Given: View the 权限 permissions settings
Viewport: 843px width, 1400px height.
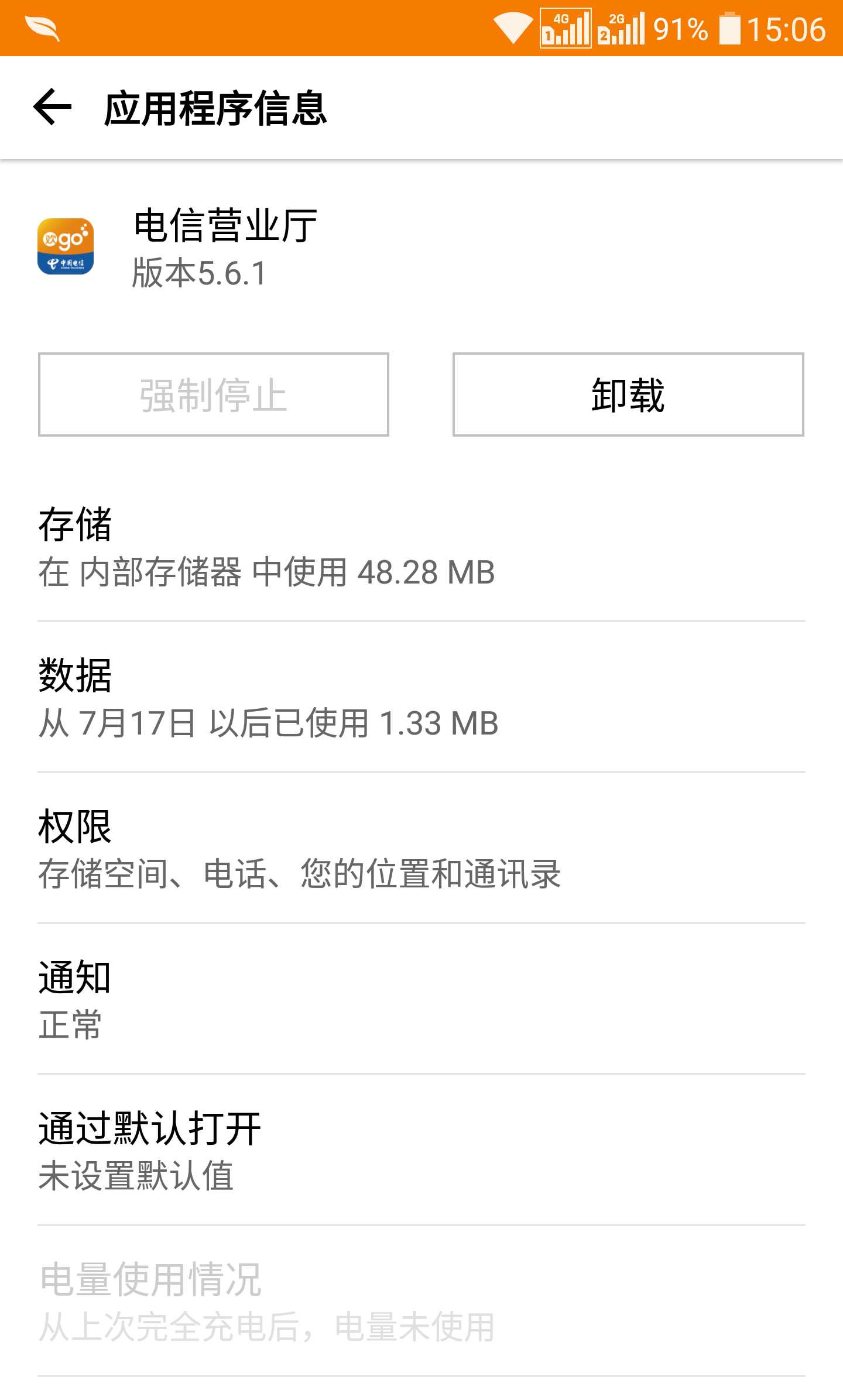Looking at the screenshot, I should (421, 848).
